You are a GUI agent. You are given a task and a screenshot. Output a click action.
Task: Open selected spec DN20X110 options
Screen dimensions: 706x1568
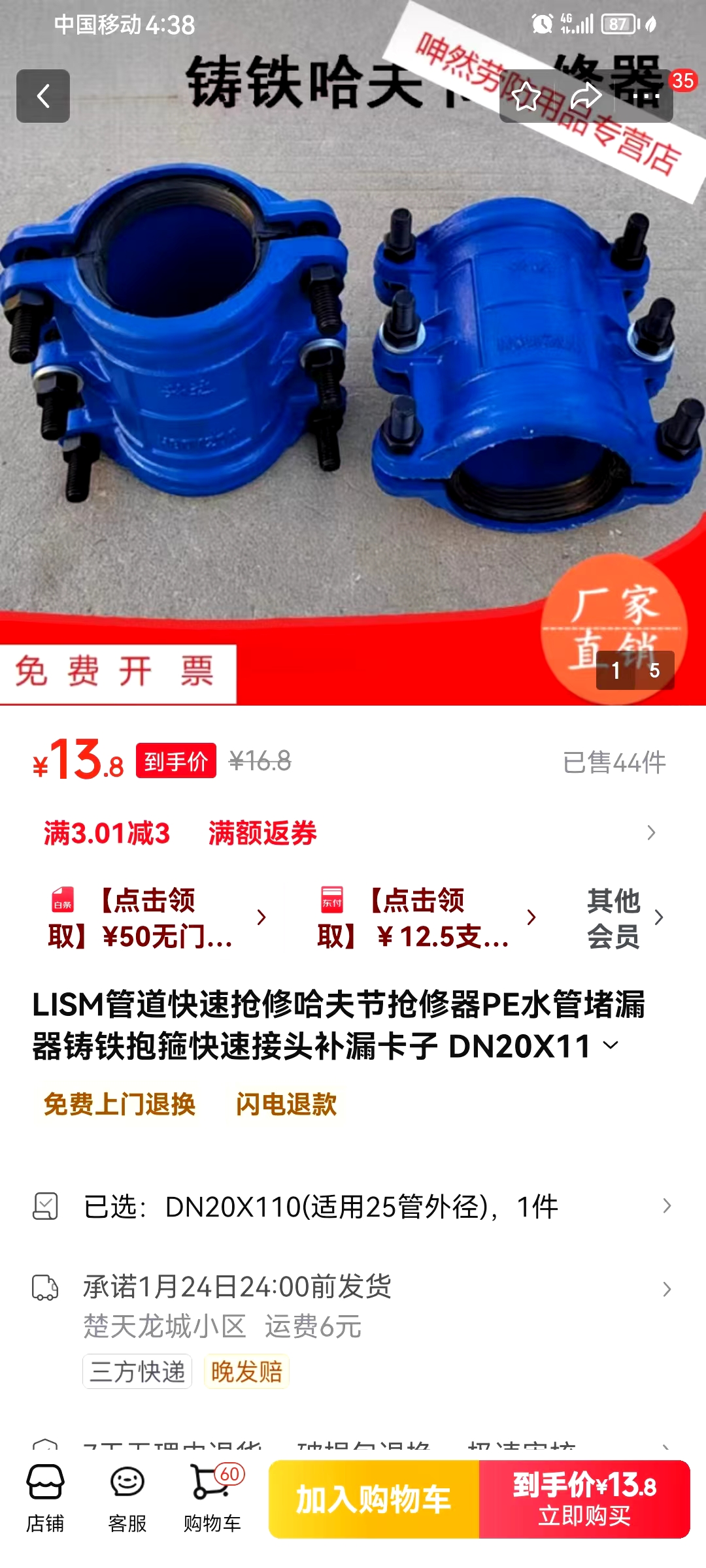[x=353, y=1207]
